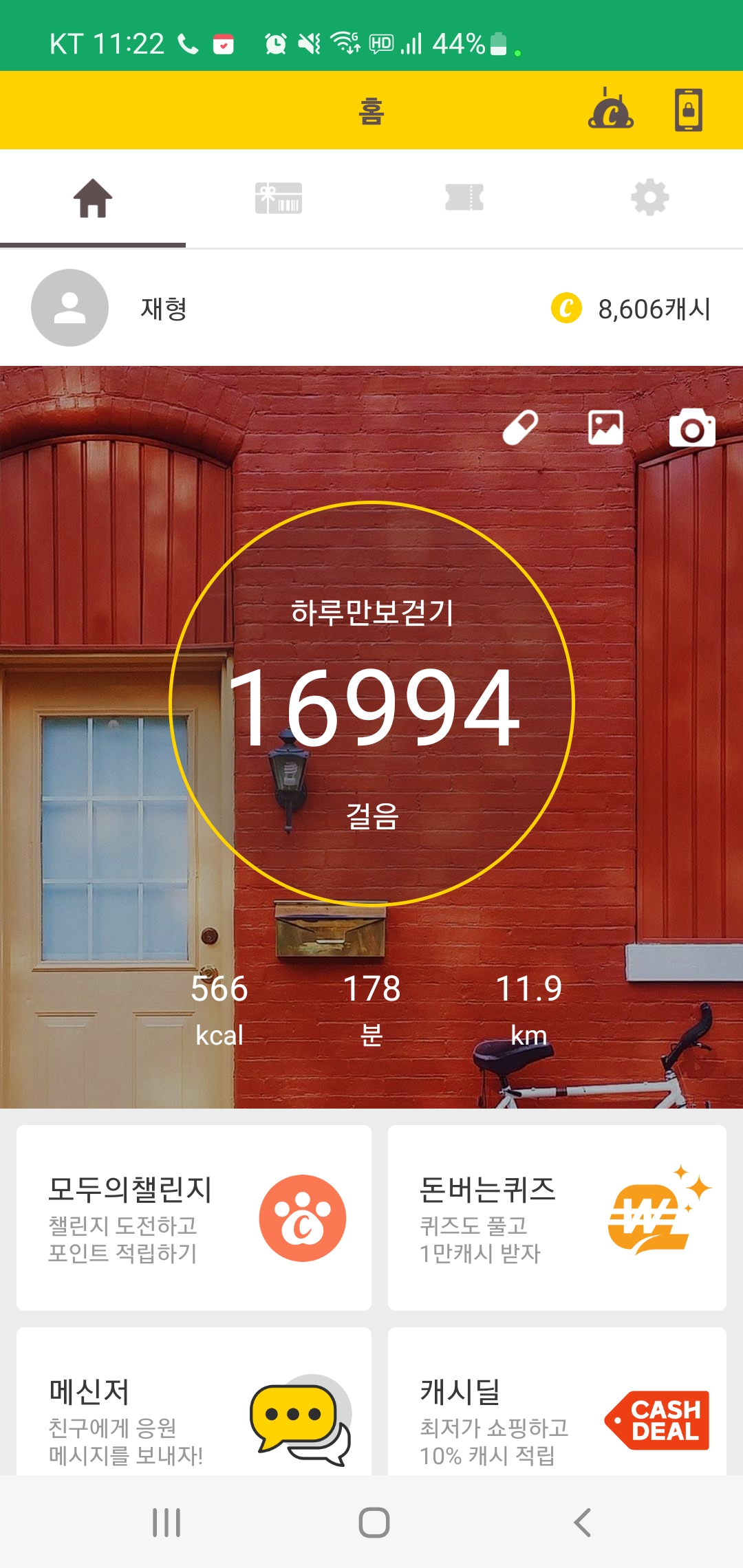Image resolution: width=743 pixels, height=1568 pixels.
Task: Switch to the ticket coupon tab
Action: (x=464, y=198)
